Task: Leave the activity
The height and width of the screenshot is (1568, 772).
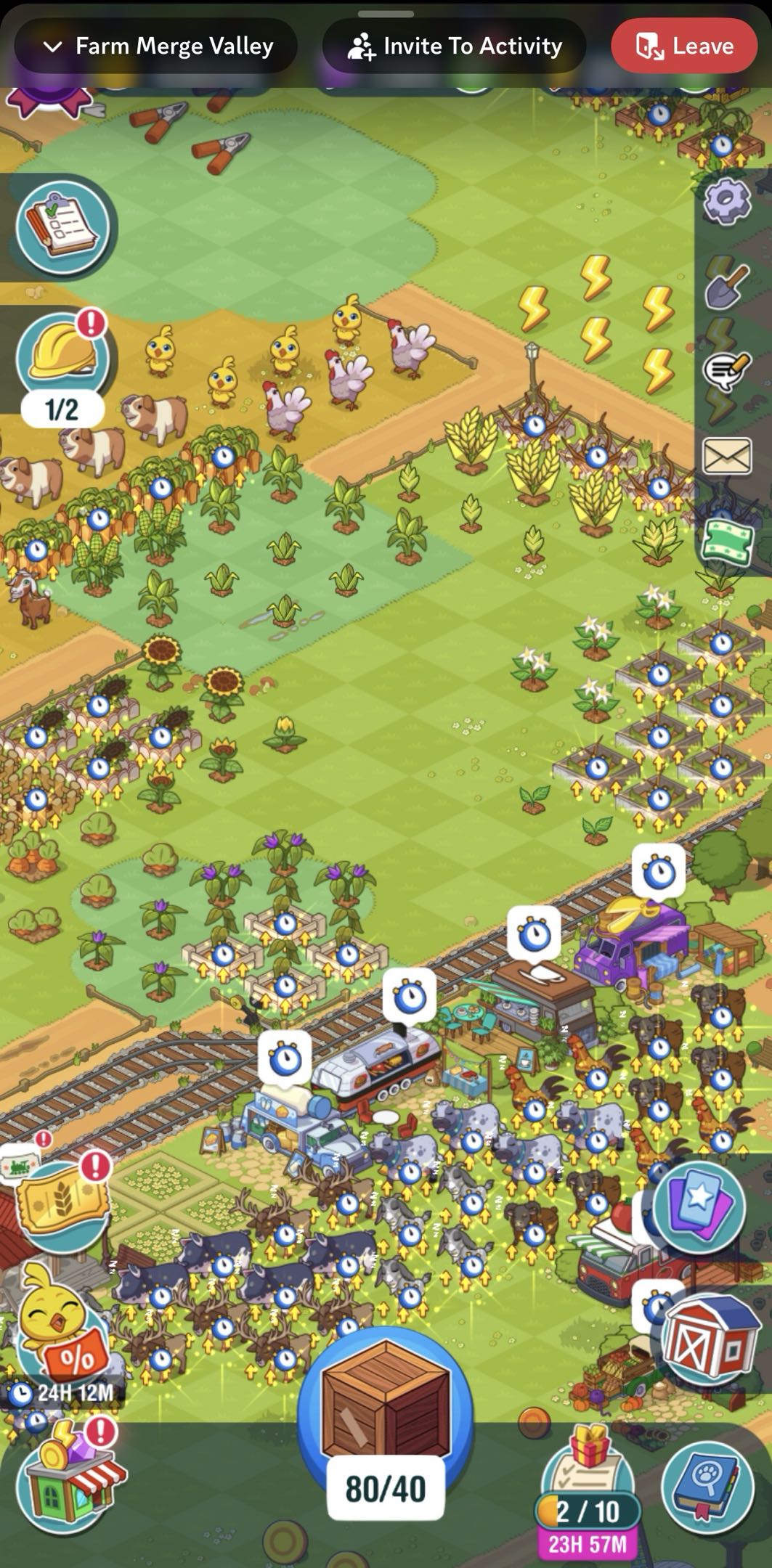Action: pos(684,46)
